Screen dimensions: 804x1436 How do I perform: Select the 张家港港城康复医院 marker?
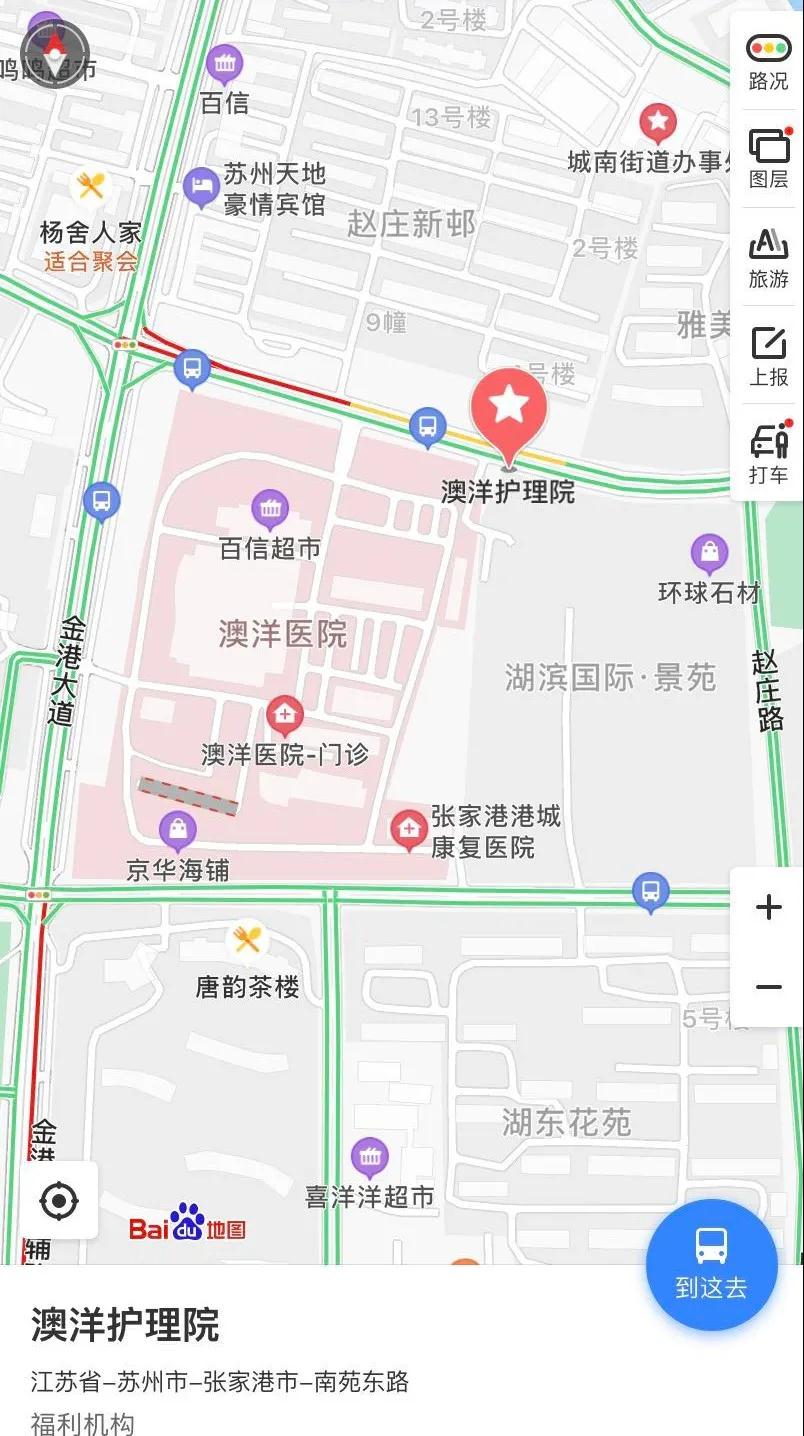click(x=408, y=830)
